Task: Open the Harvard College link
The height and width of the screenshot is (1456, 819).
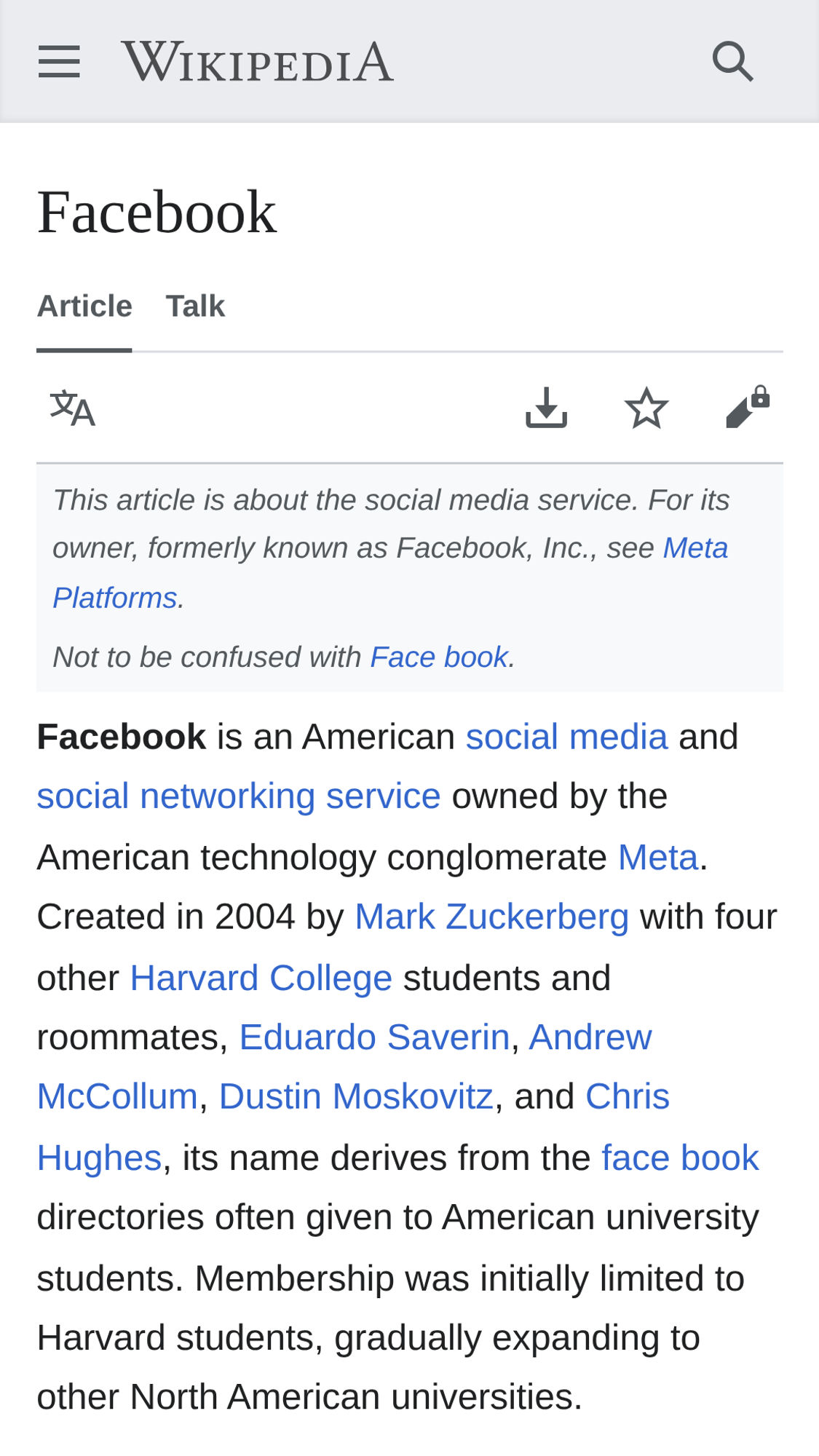Action: click(261, 978)
